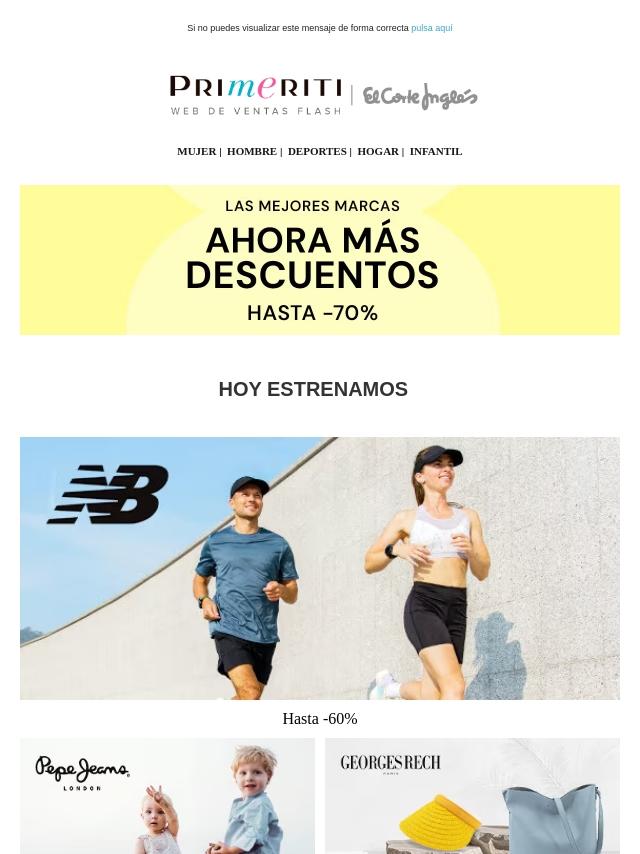Viewport: 640px width, 854px height.
Task: Open the New Balance running sale
Action: point(320,568)
